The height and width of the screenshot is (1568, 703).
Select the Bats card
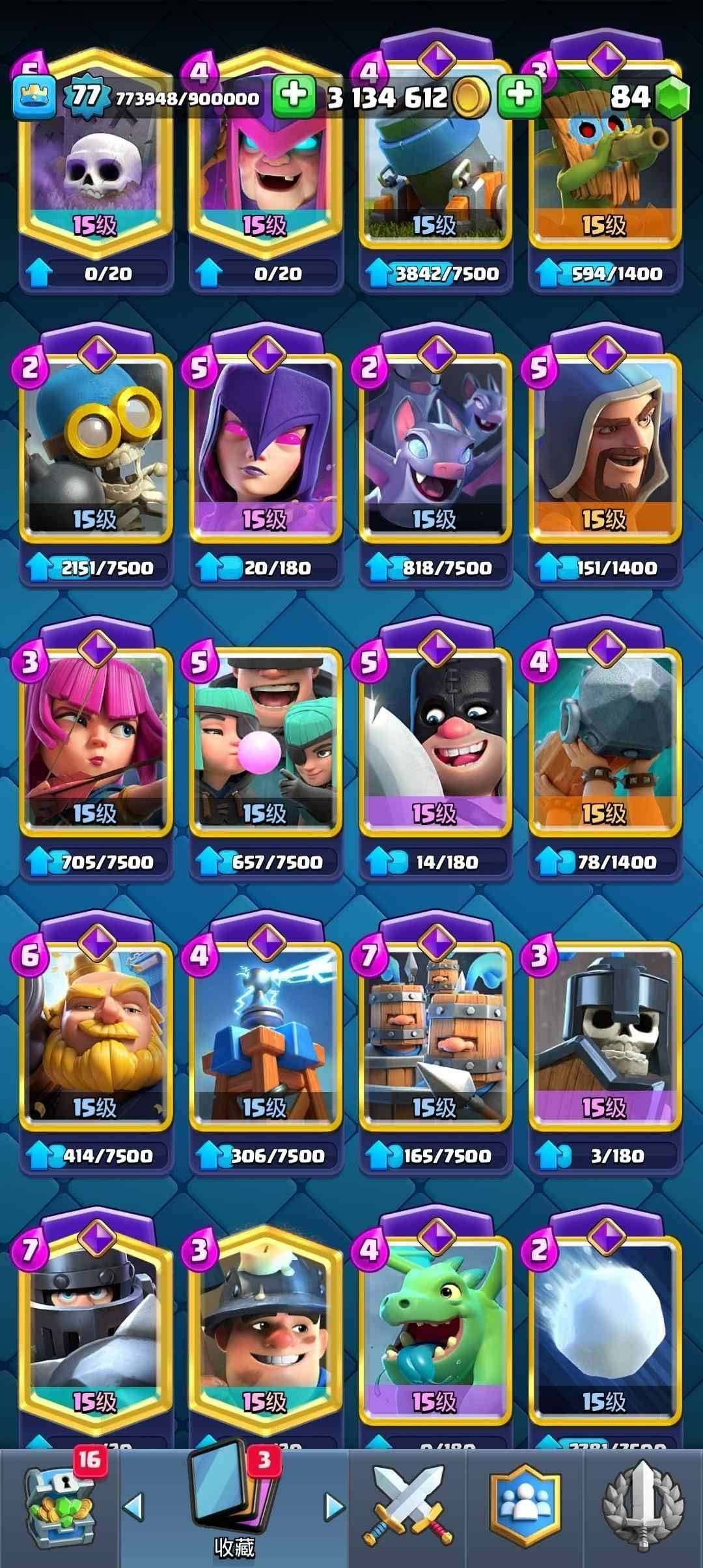coord(435,449)
